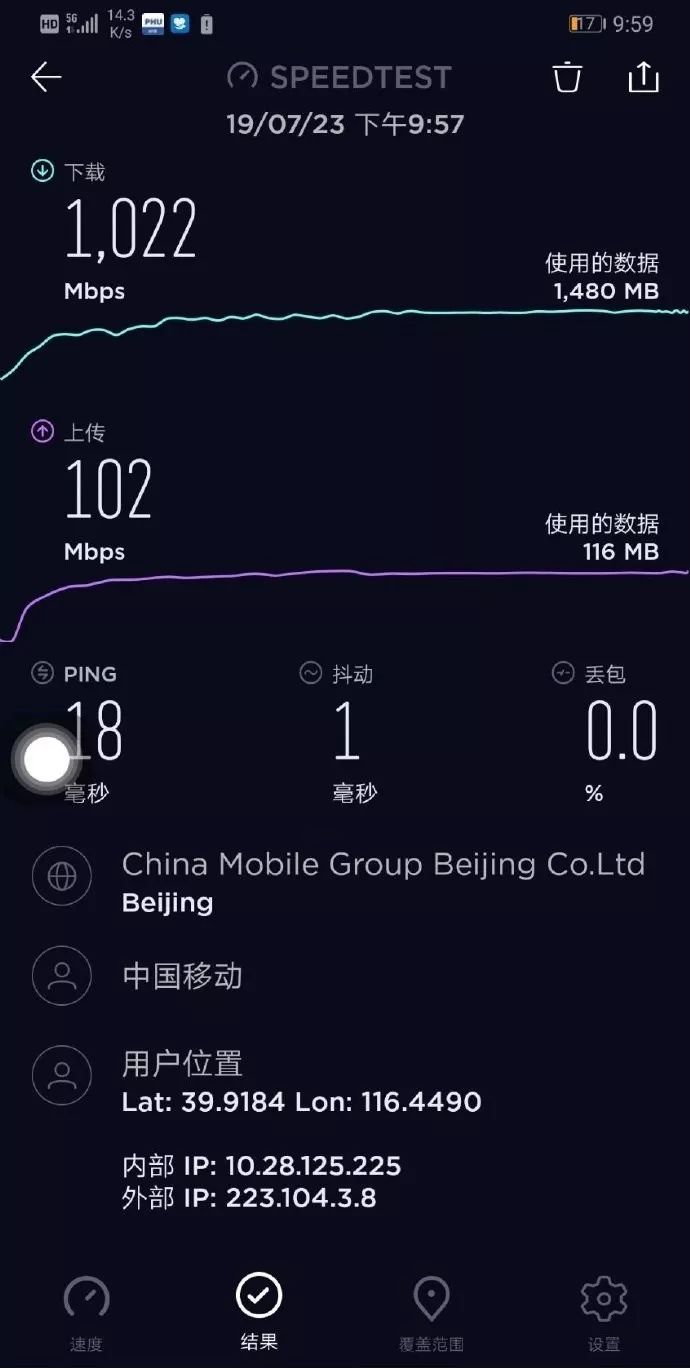Image resolution: width=690 pixels, height=1368 pixels.
Task: Go back using the top-left arrow
Action: (46, 77)
